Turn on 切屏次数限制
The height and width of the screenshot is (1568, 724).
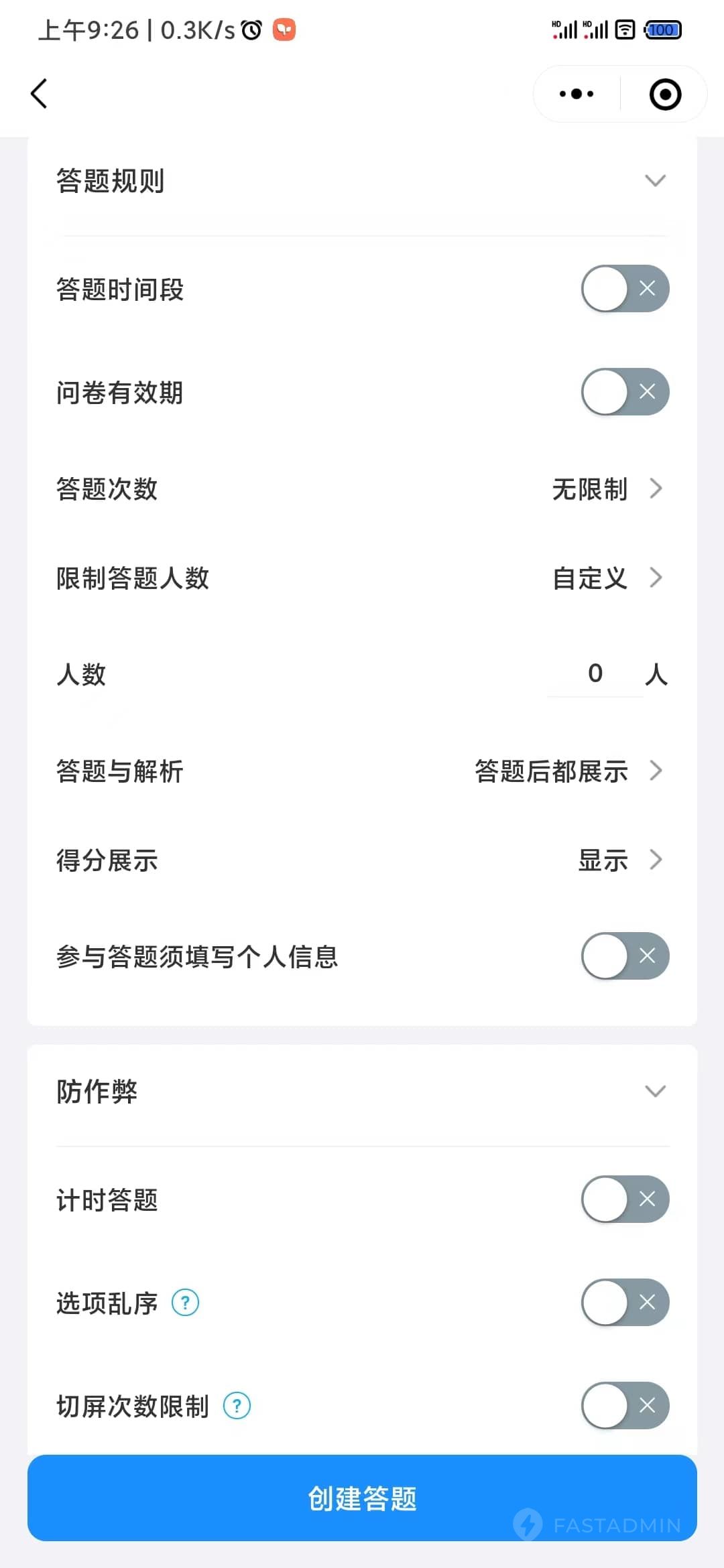click(625, 1406)
